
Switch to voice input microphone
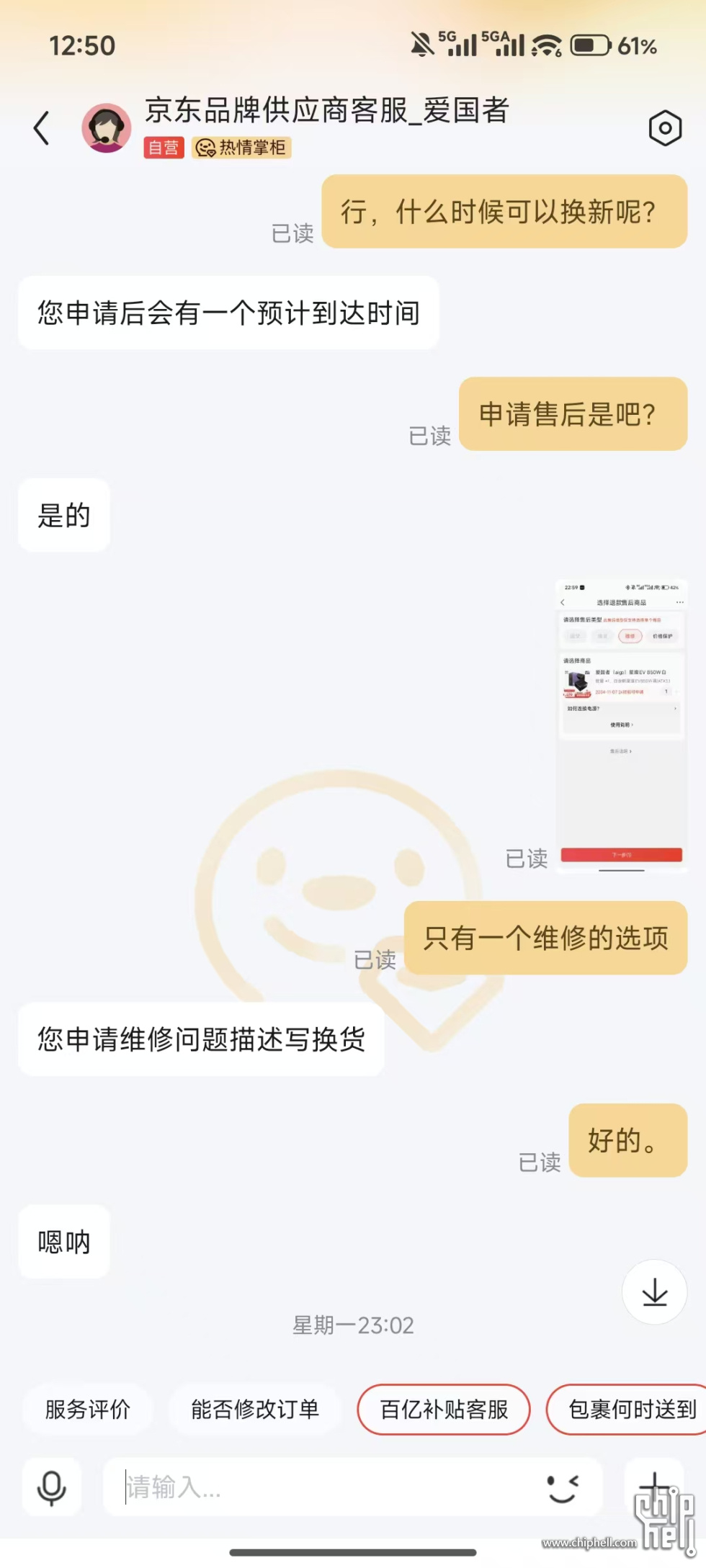tap(52, 1487)
